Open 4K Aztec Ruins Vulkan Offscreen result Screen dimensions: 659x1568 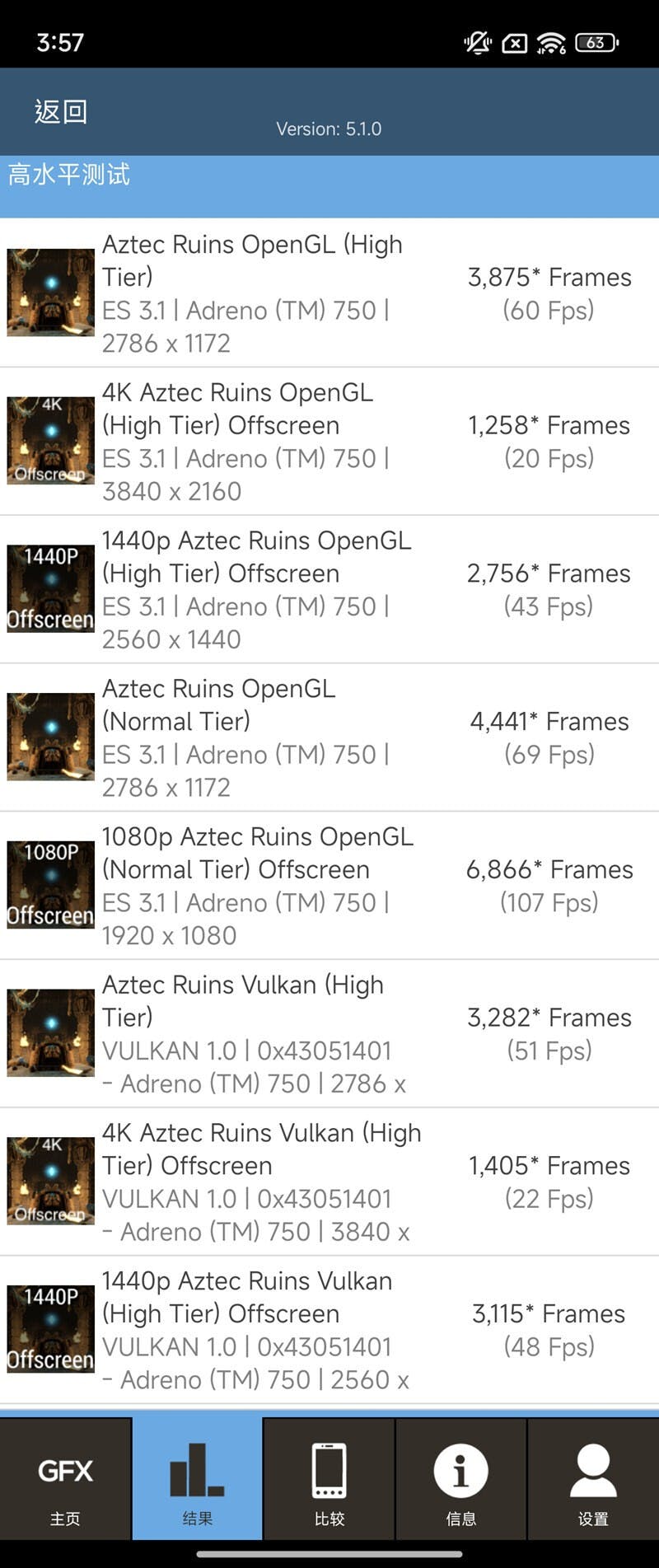point(329,1182)
